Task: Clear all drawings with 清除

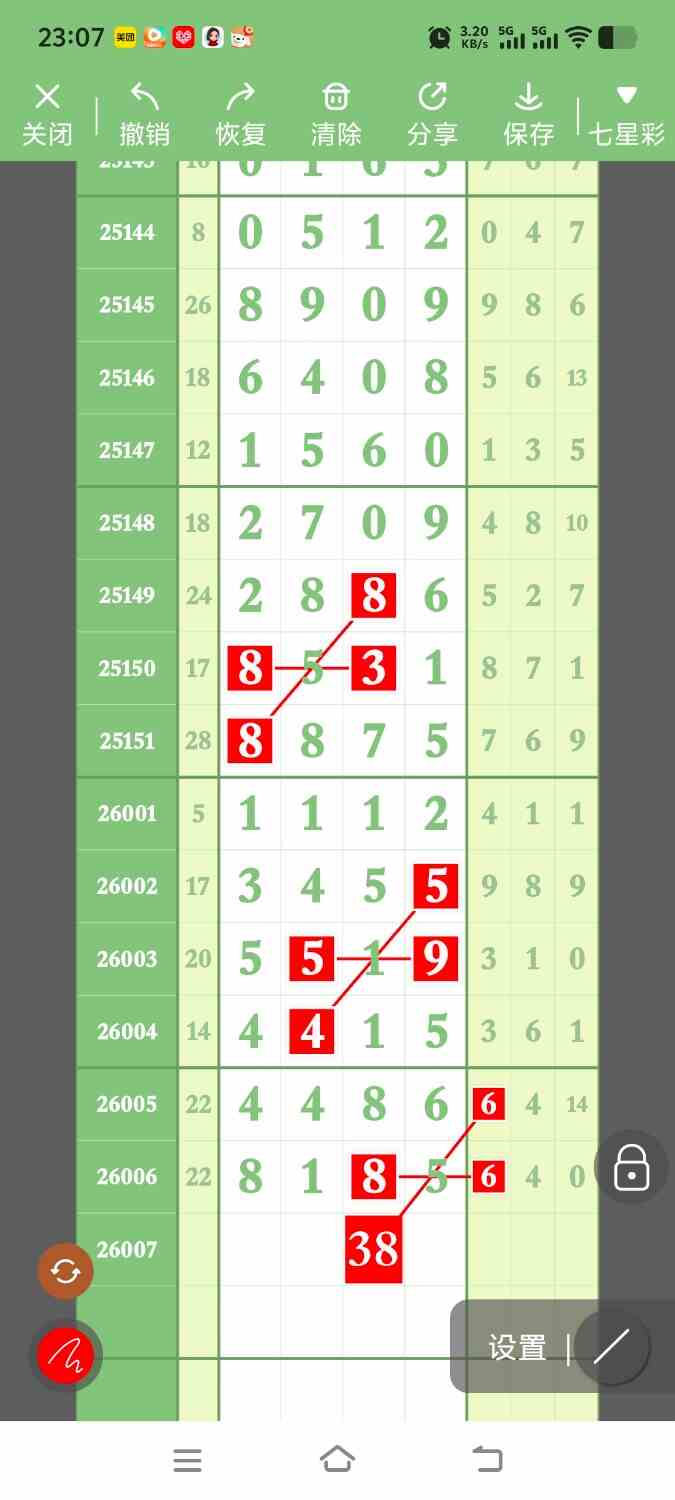Action: click(x=336, y=114)
